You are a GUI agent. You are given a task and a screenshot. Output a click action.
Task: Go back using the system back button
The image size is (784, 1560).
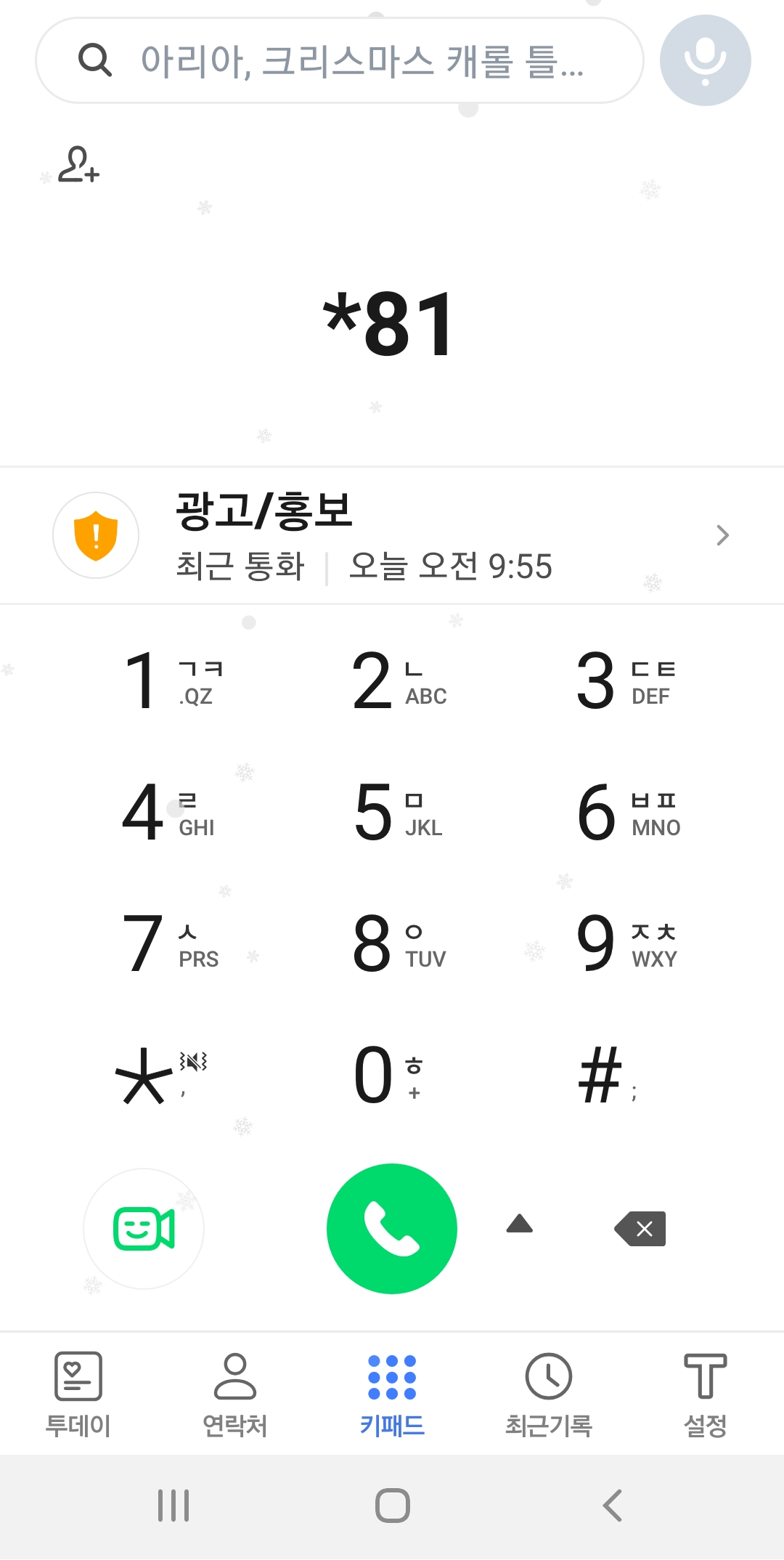pos(613,1506)
